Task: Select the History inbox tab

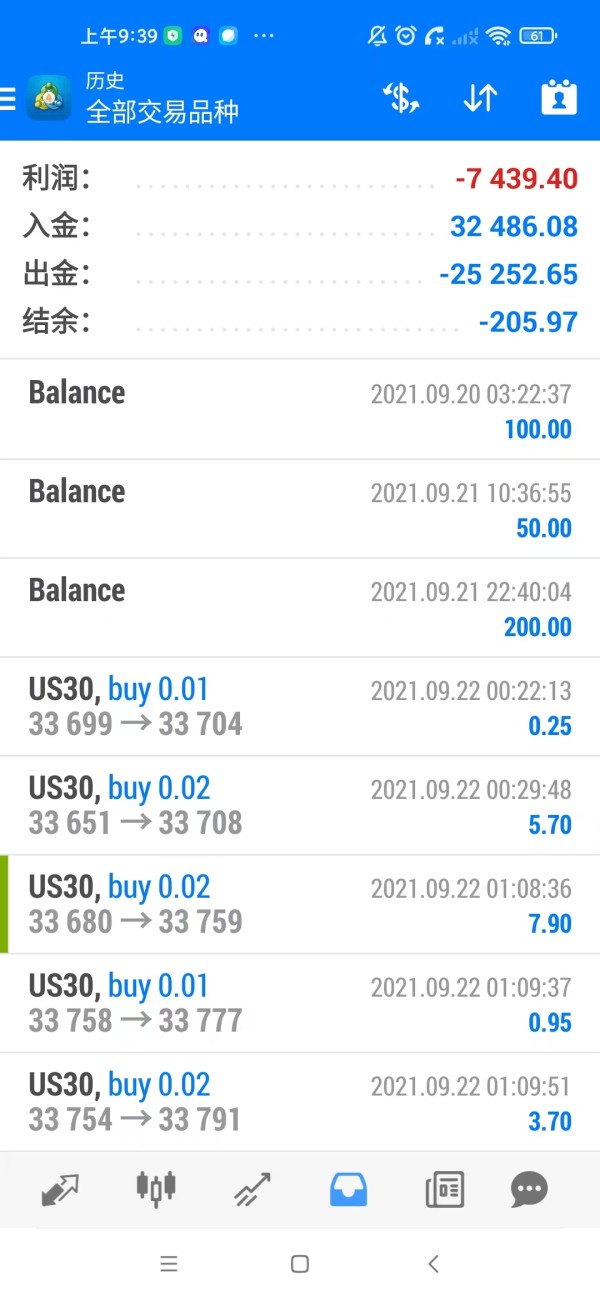Action: pyautogui.click(x=348, y=1189)
